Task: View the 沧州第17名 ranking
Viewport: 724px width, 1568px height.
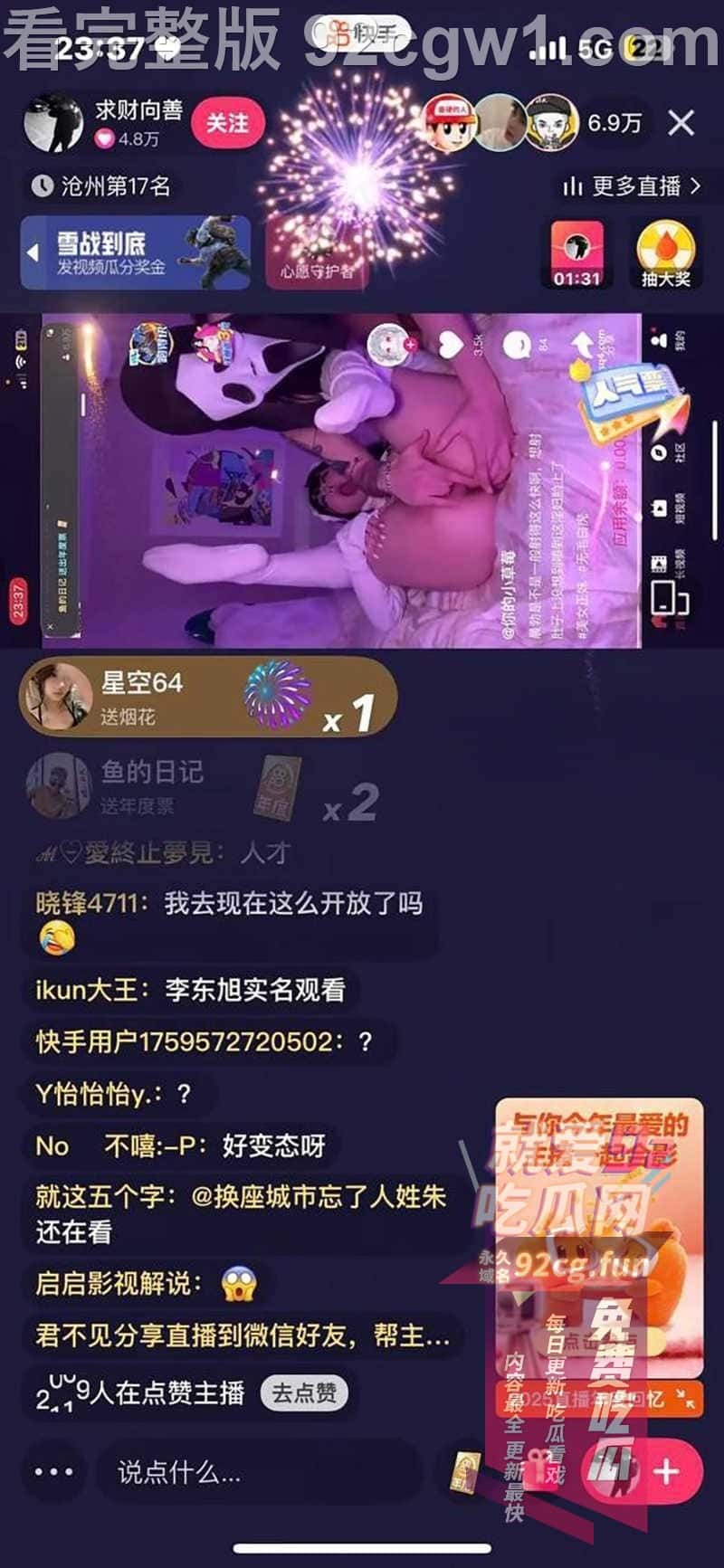Action: [x=102, y=186]
